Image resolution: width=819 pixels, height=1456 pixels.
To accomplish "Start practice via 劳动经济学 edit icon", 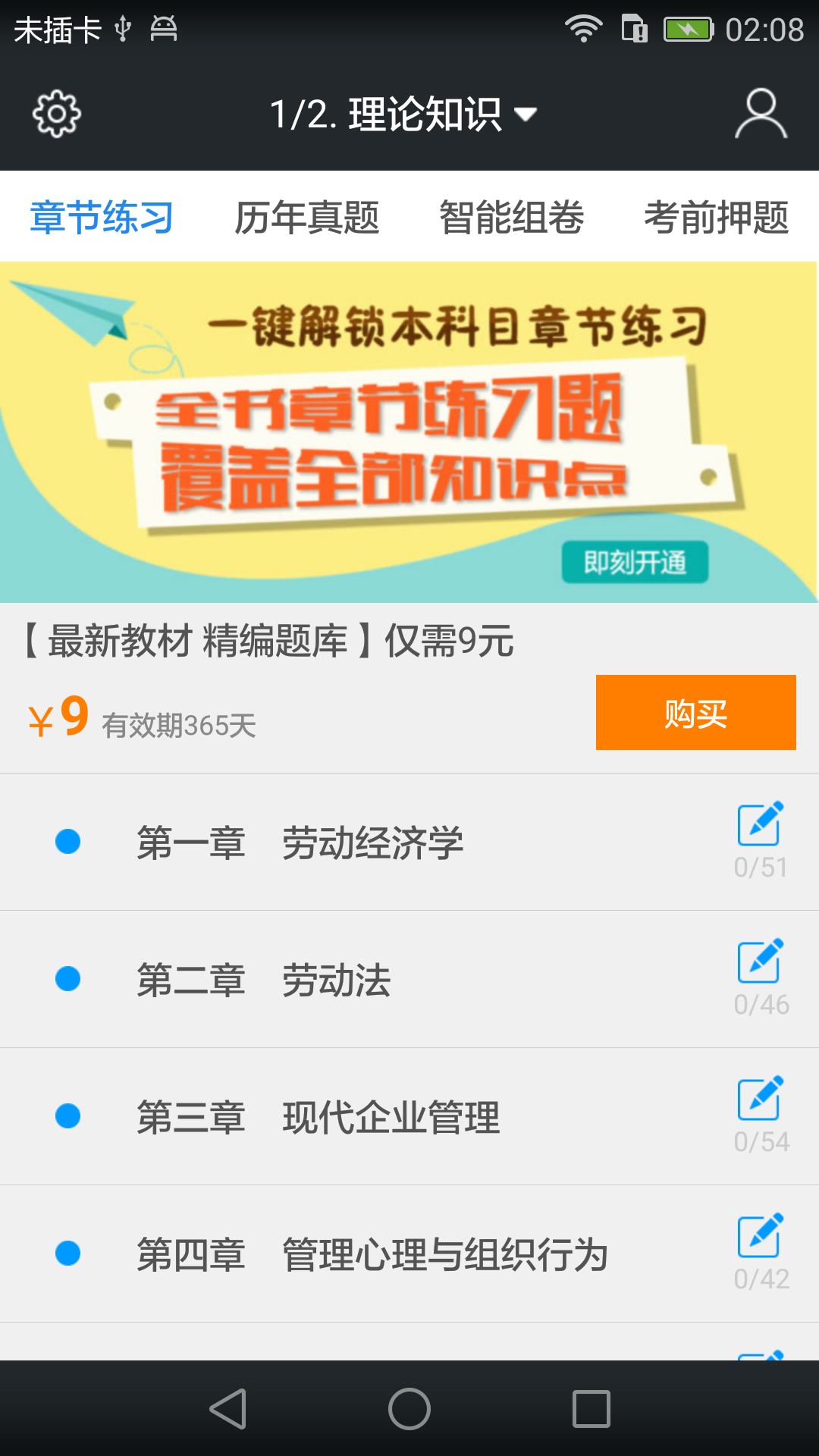I will point(761,824).
